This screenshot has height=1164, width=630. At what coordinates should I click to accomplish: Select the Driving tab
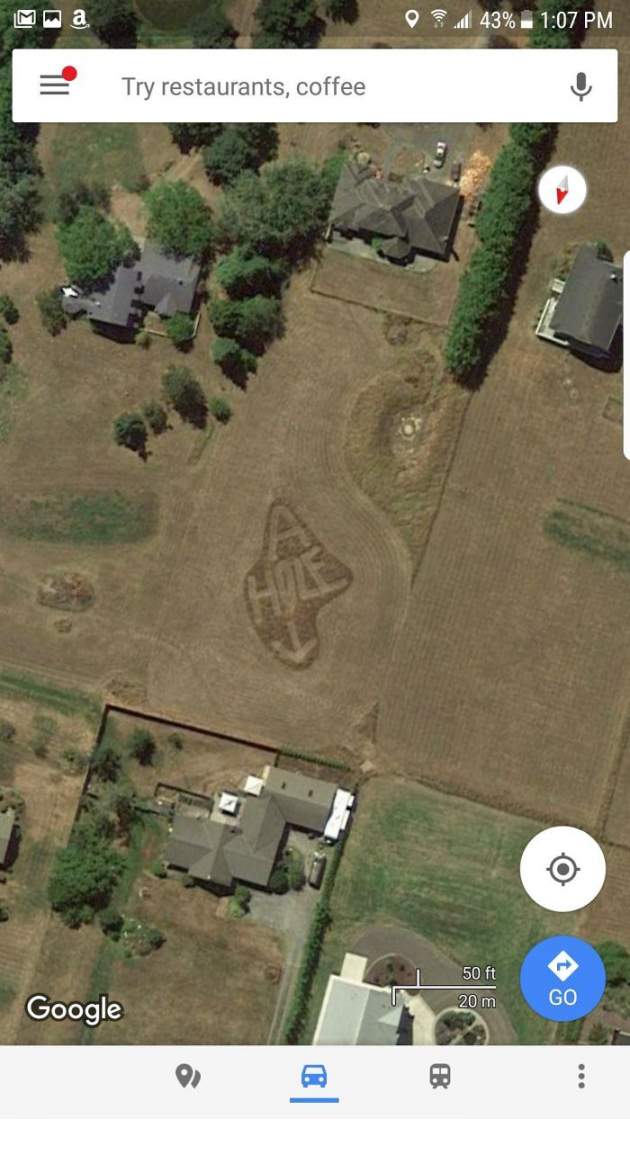(314, 1076)
